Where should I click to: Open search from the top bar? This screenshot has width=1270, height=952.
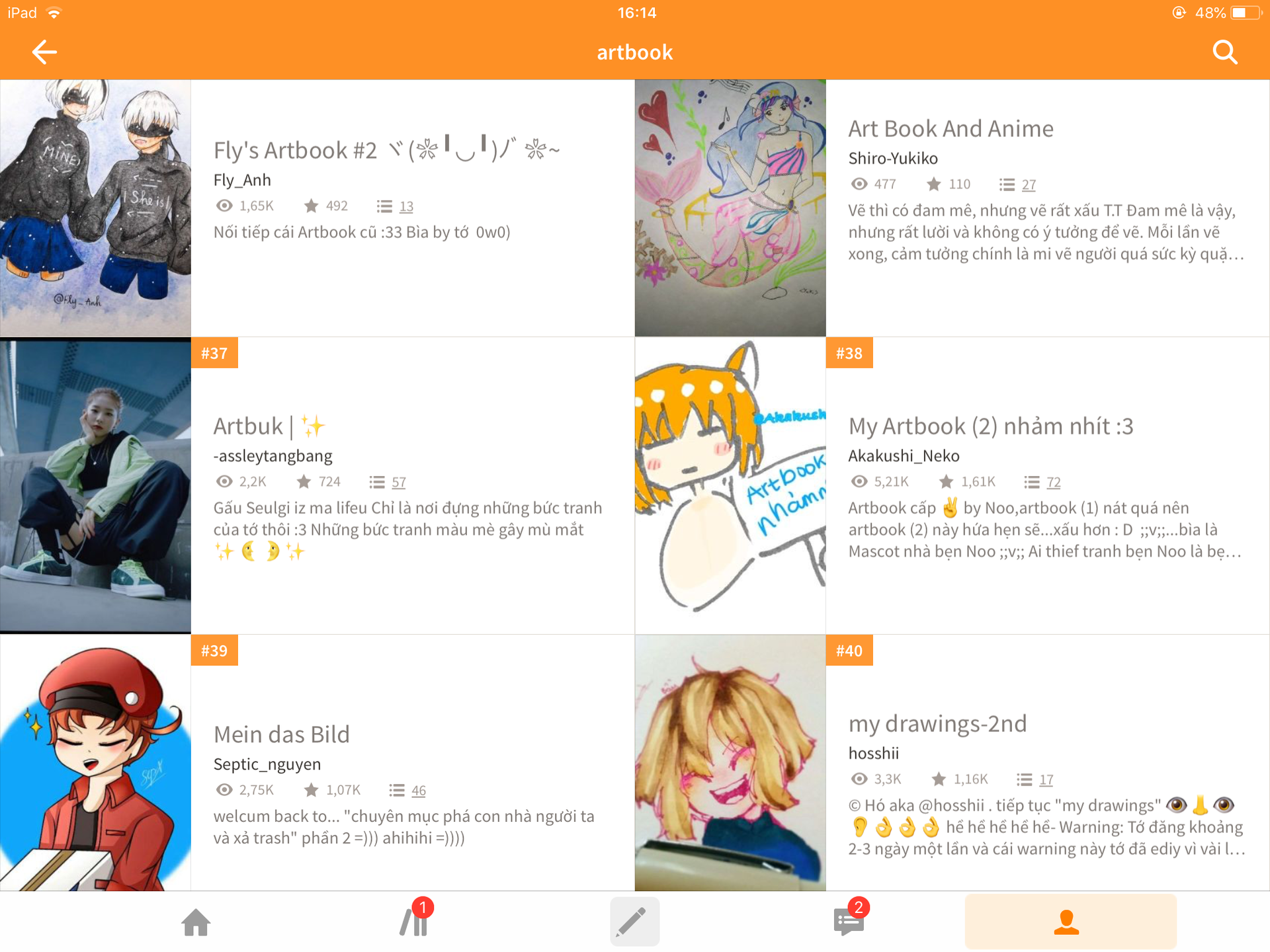1224,52
